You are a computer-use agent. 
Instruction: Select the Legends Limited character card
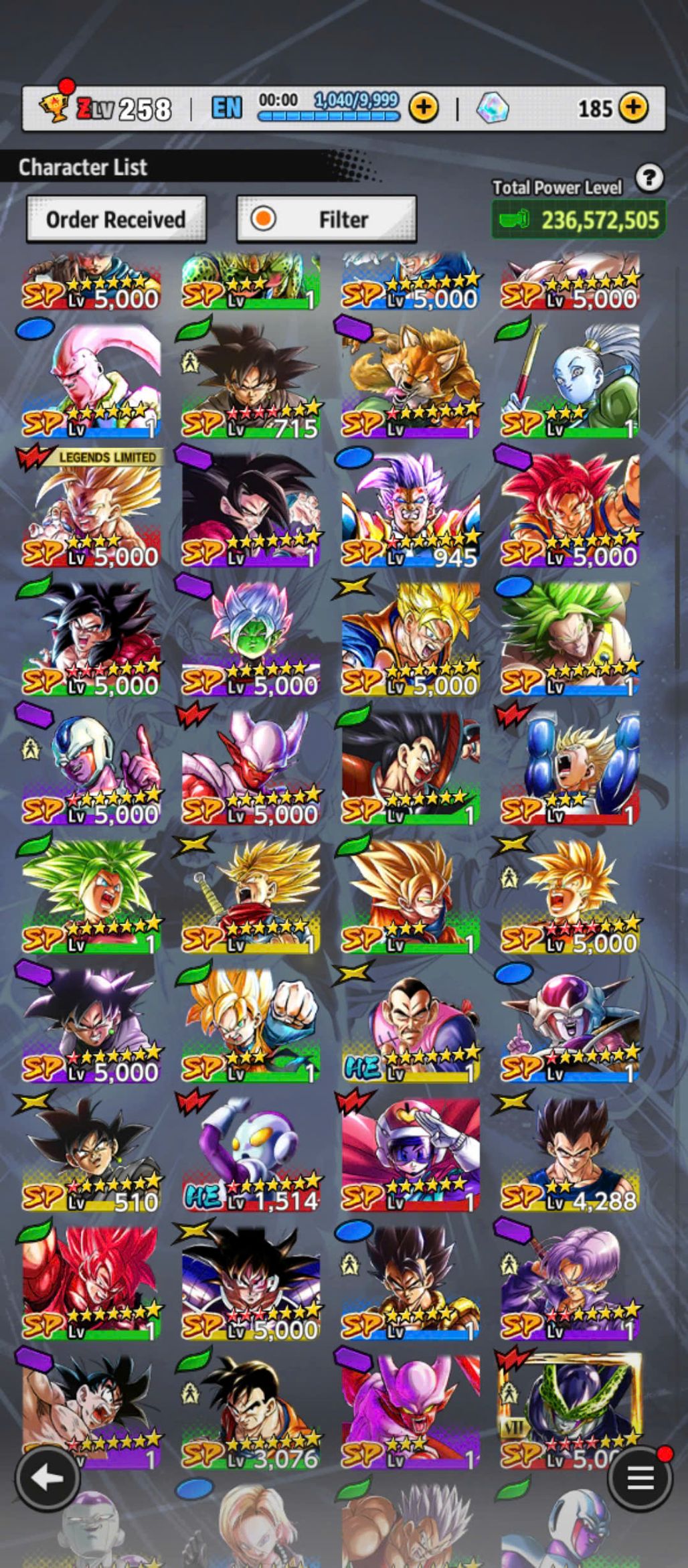(92, 509)
